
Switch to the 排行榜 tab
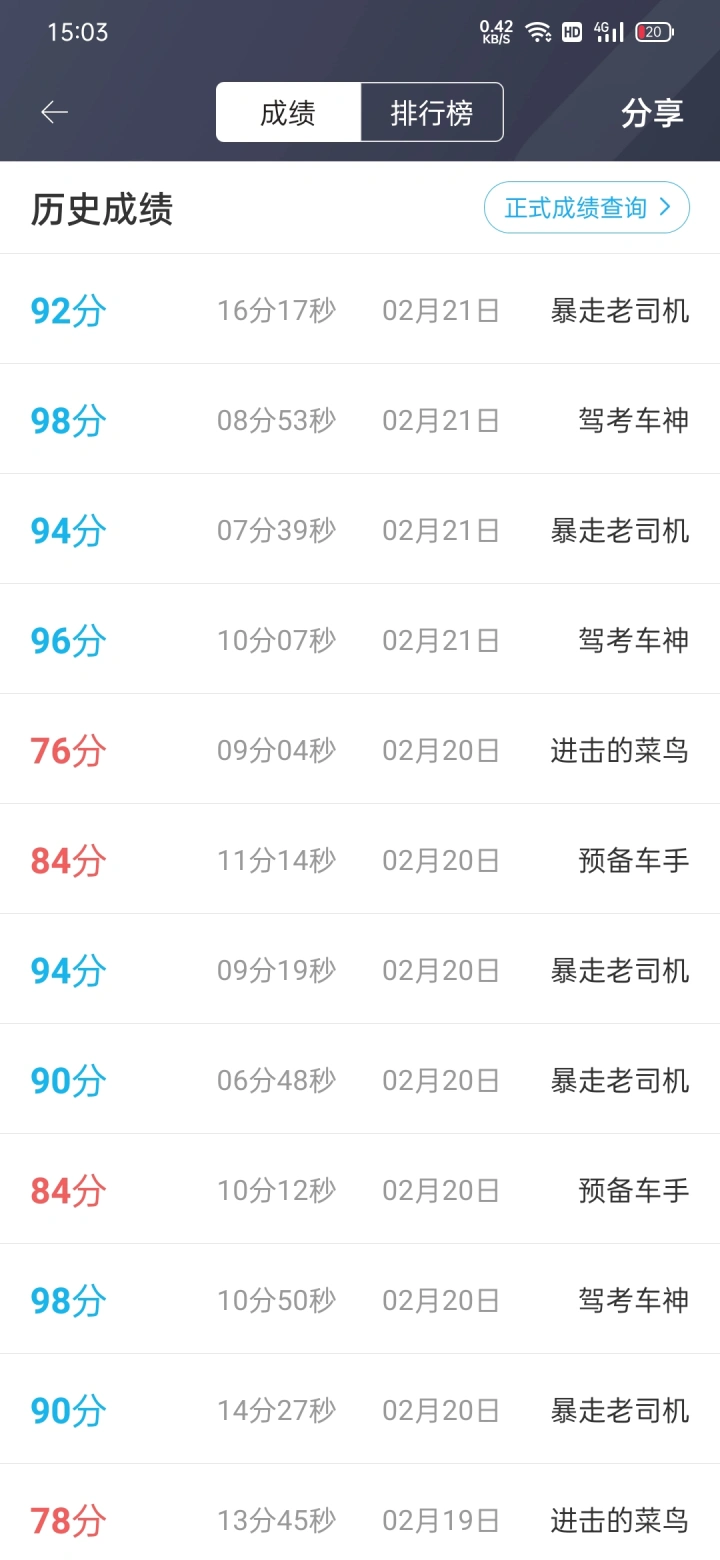coord(431,113)
